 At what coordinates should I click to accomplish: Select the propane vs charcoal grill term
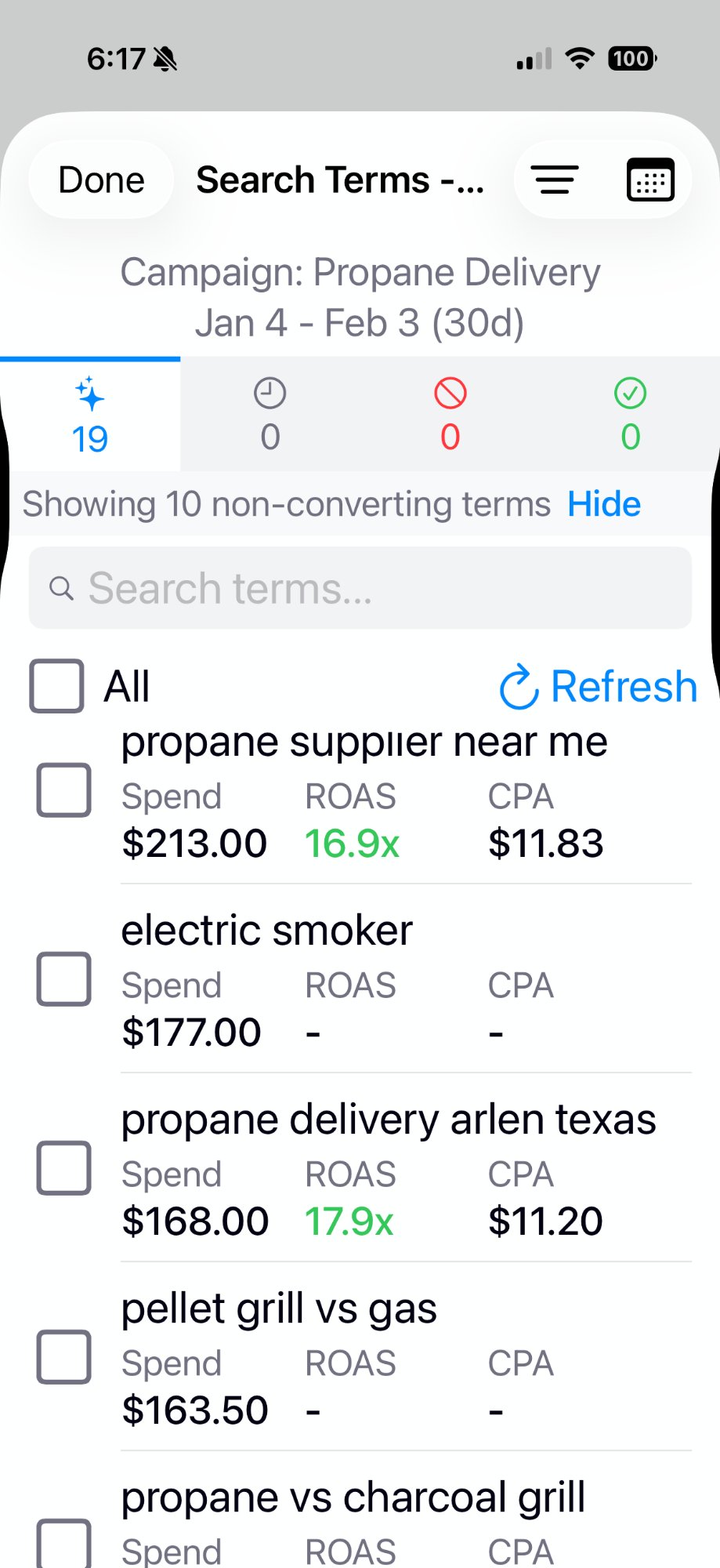point(352,1495)
